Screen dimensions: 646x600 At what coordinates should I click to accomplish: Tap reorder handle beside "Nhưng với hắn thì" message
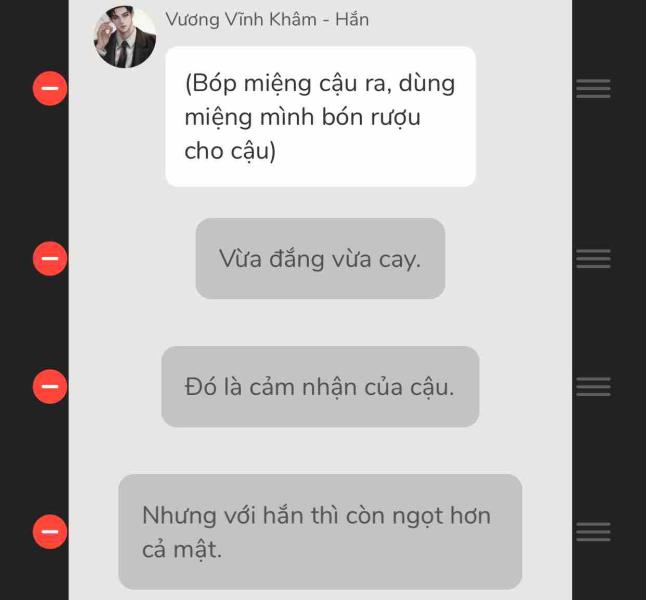click(x=593, y=531)
